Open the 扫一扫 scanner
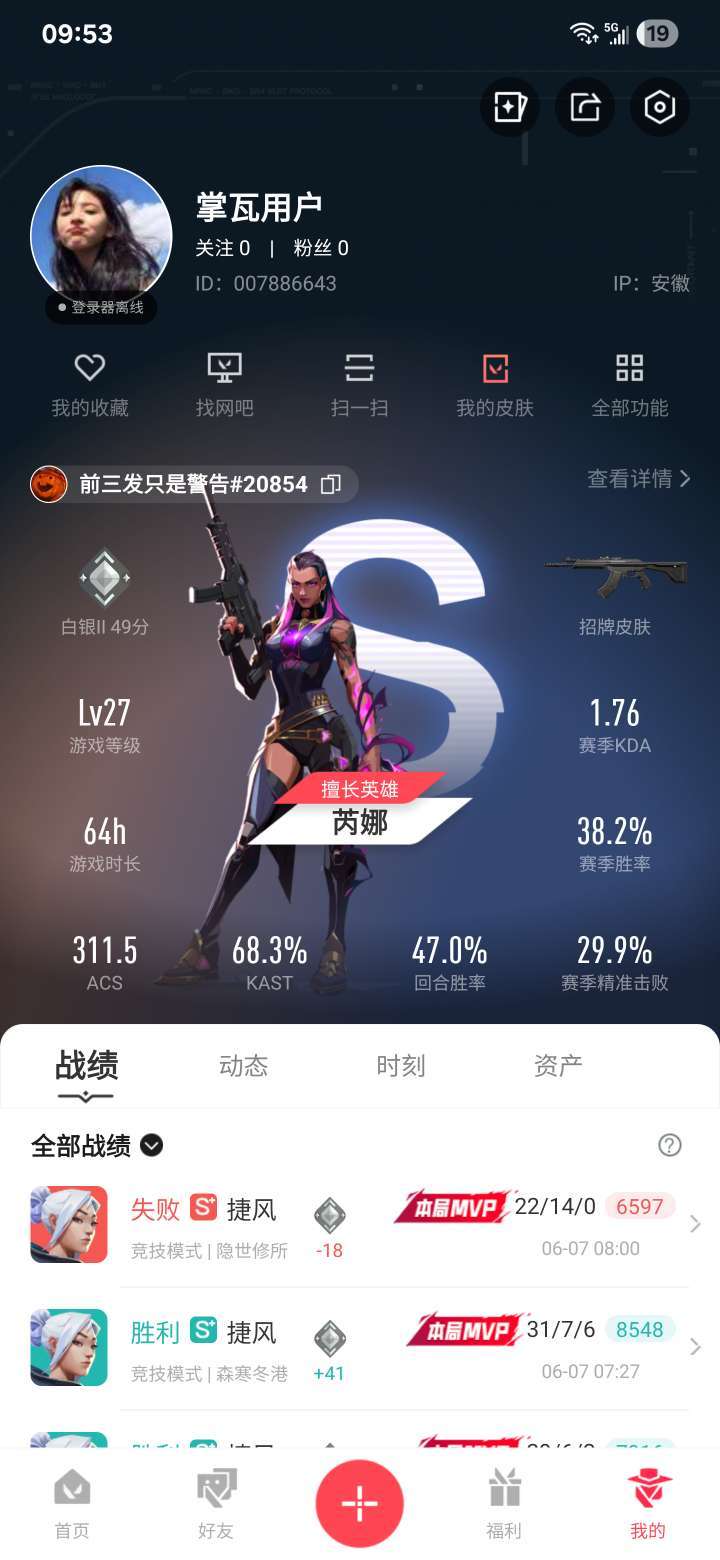 click(360, 384)
